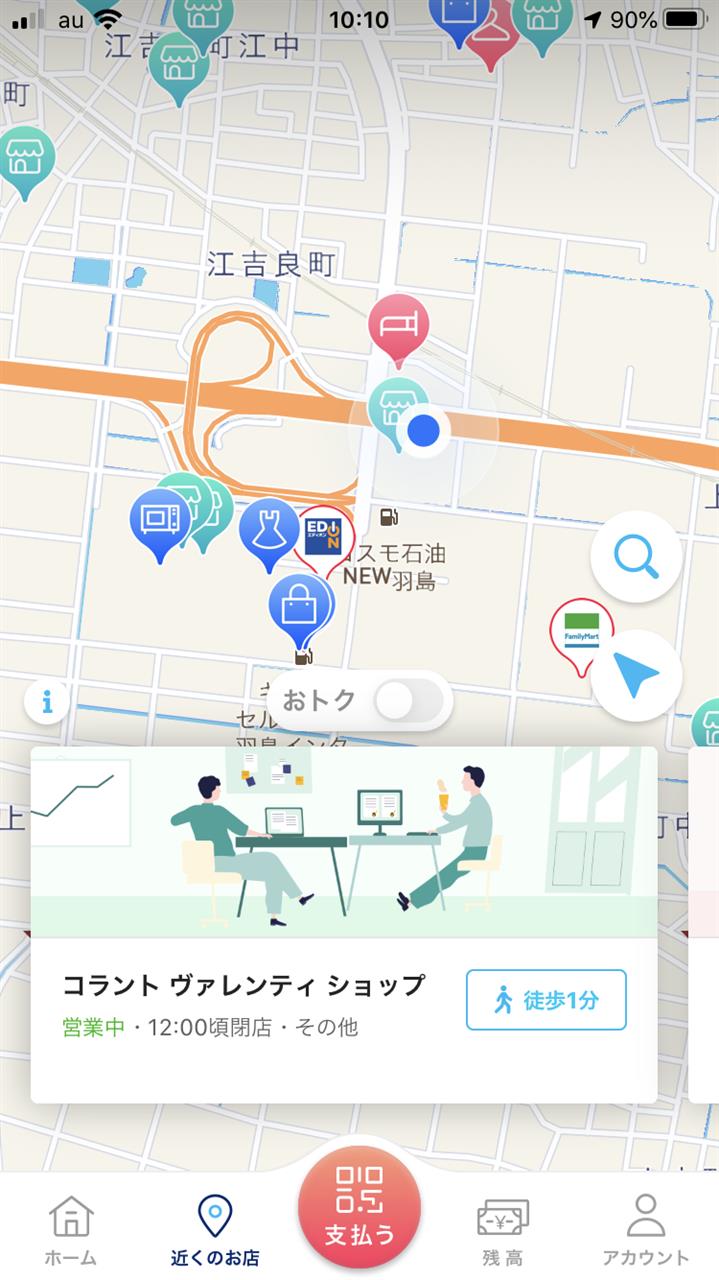Tap the 徒歩1分 walking route button
719x1280 pixels.
point(546,999)
